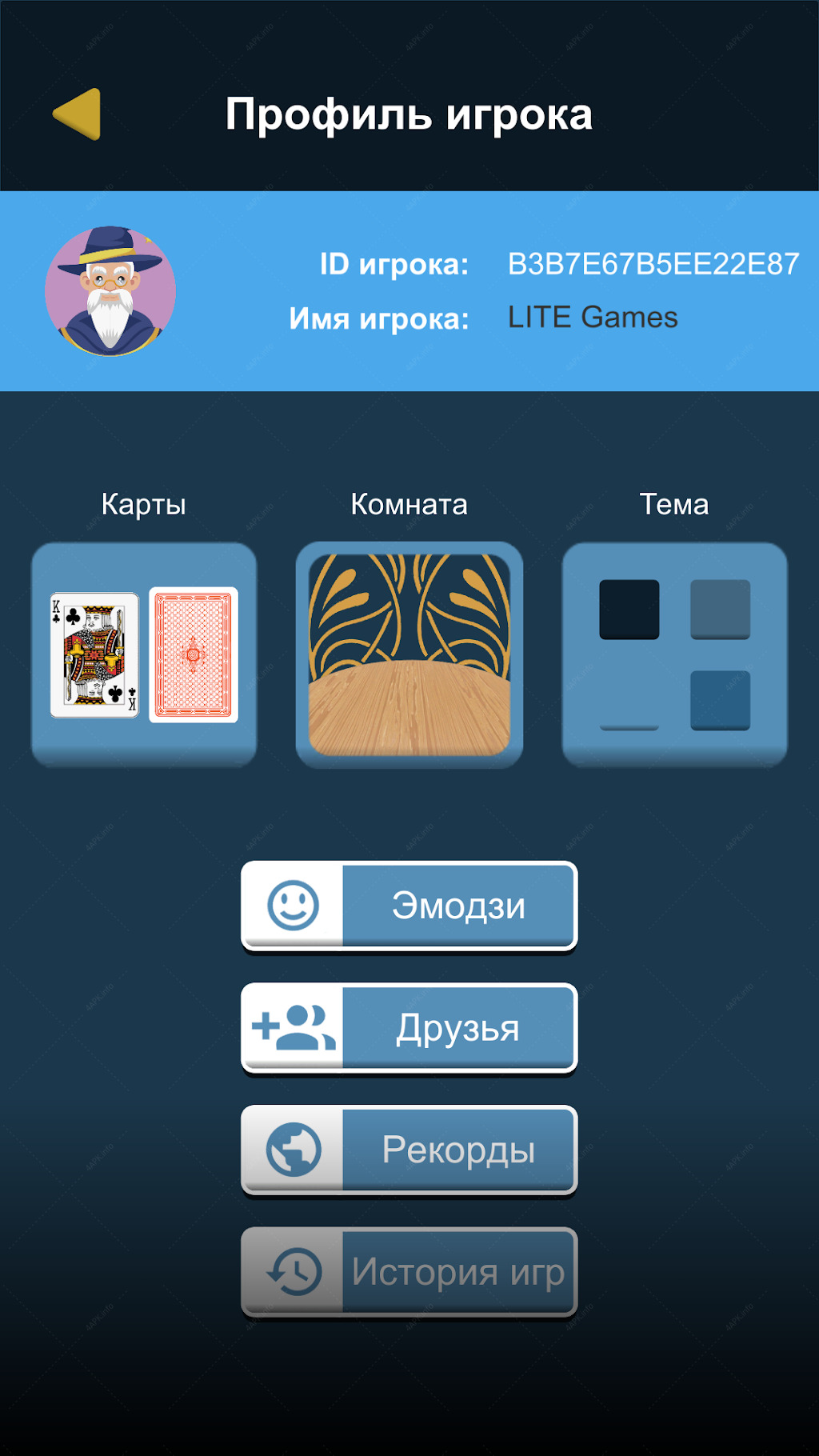This screenshot has width=819, height=1456.
Task: Tap the wizard avatar picture
Action: [110, 291]
